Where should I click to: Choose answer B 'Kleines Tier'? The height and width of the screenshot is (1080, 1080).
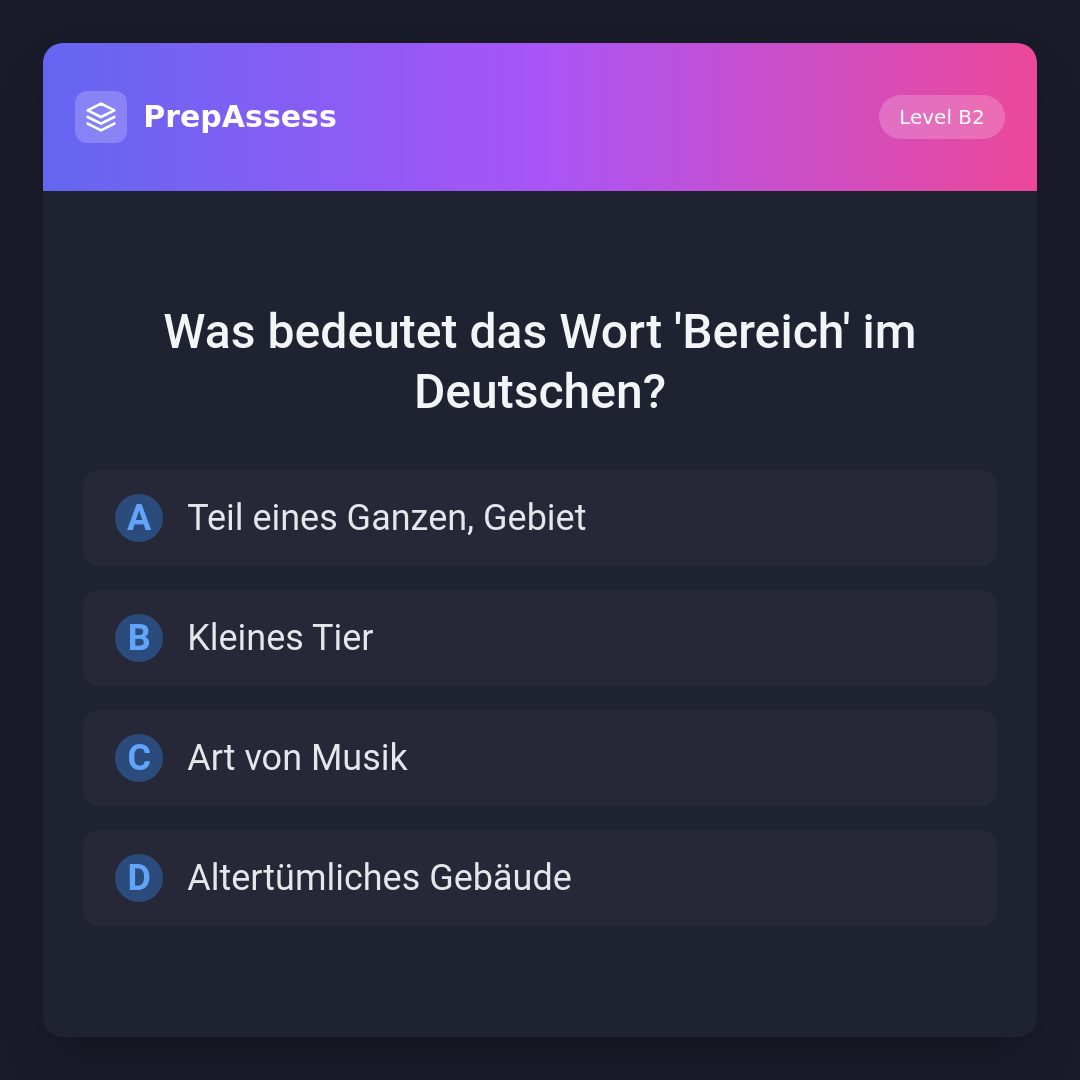(x=540, y=638)
